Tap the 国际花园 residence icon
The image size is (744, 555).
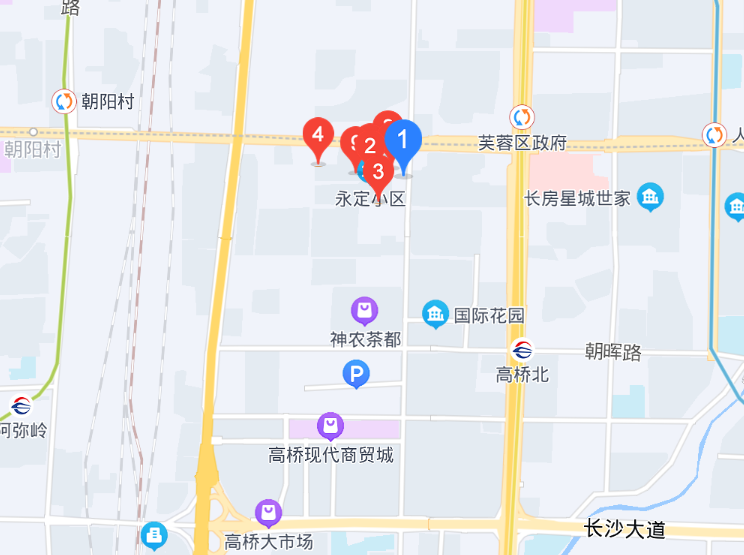pyautogui.click(x=435, y=315)
